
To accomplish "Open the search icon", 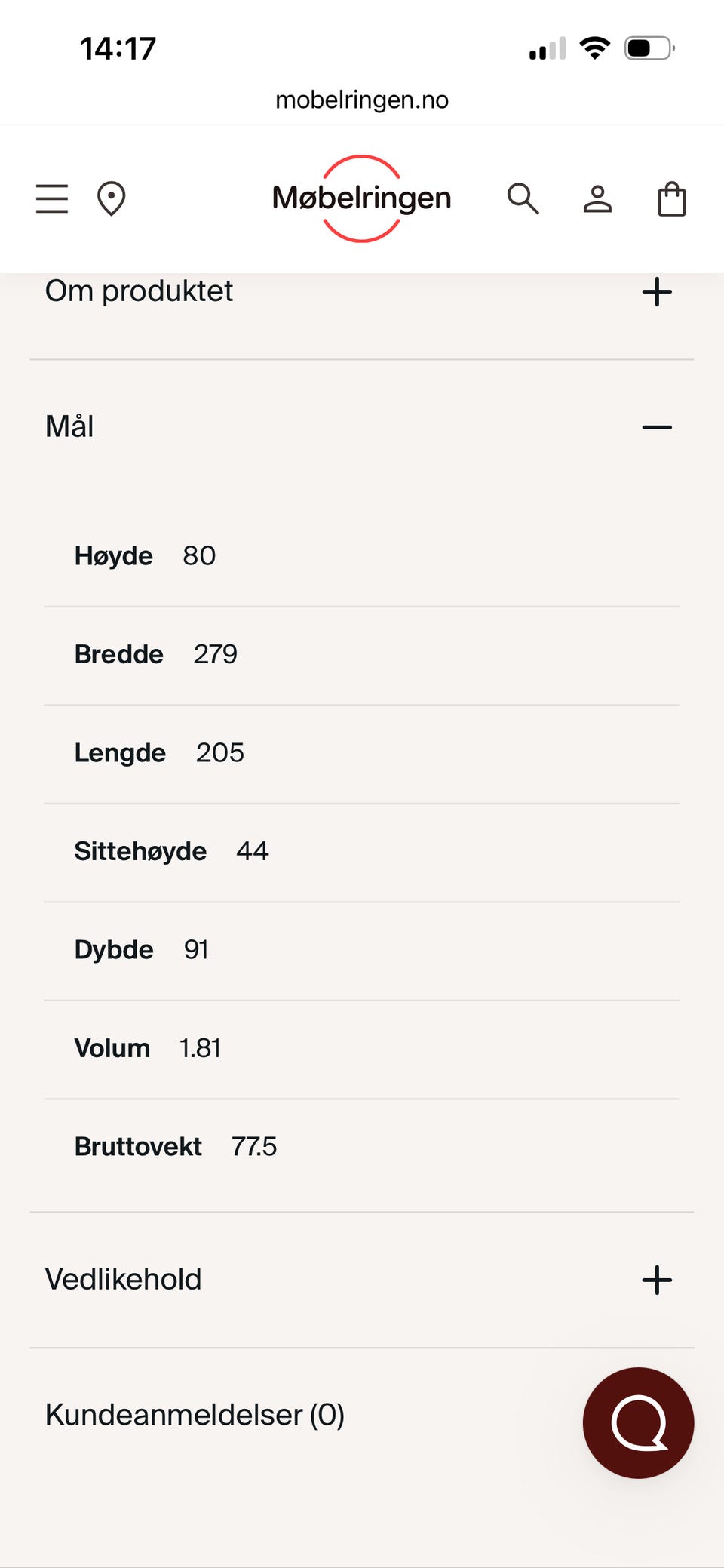I will coord(523,198).
